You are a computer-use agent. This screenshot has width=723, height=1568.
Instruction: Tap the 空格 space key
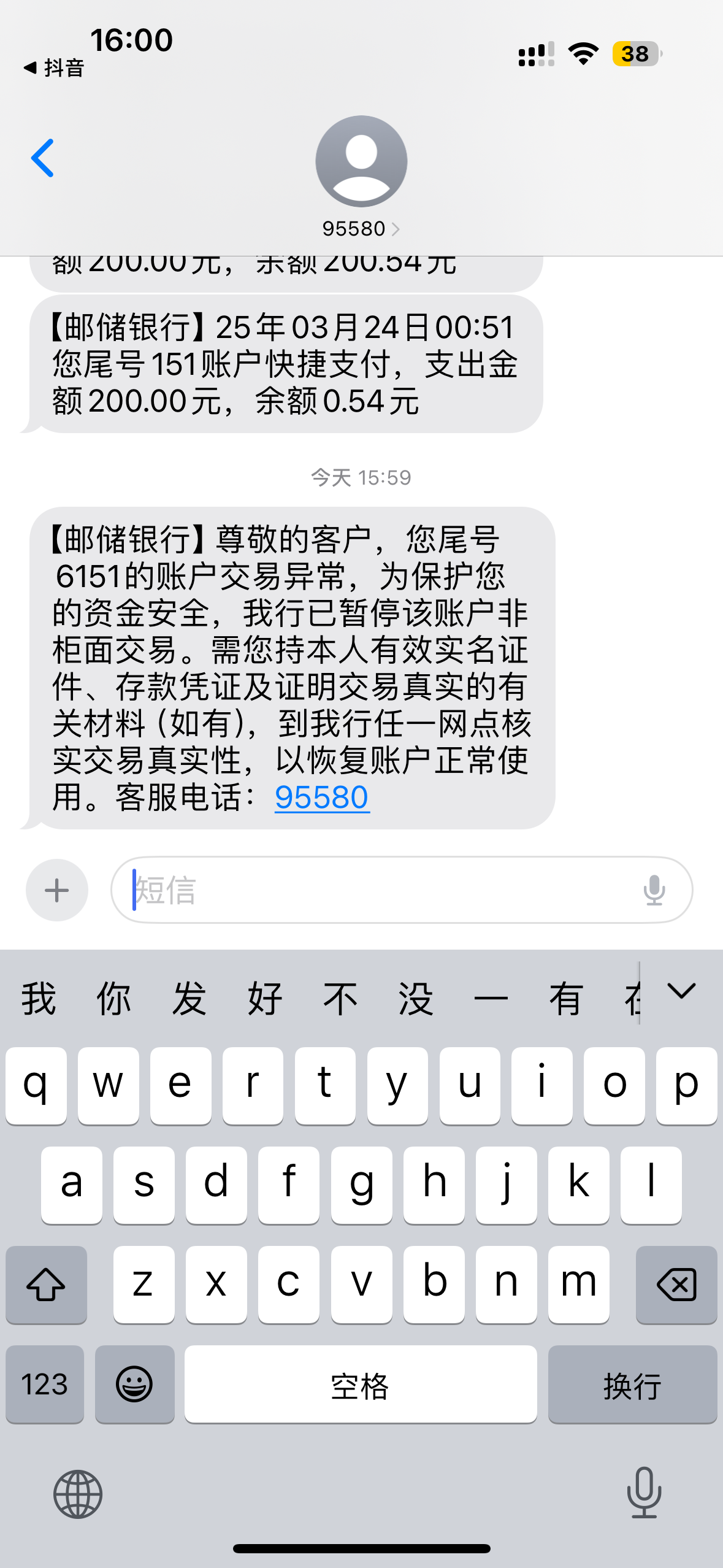(x=361, y=1384)
